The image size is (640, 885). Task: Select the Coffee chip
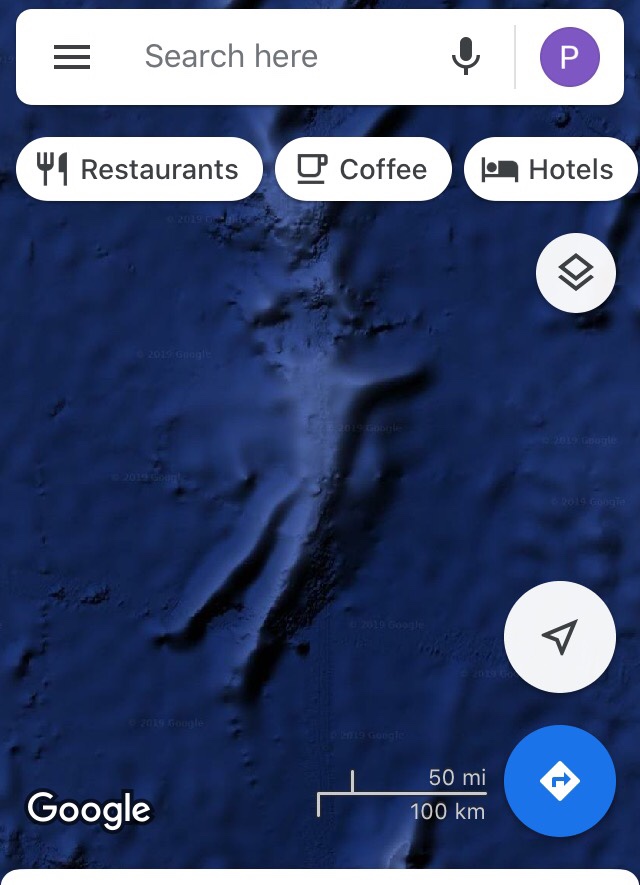(363, 169)
